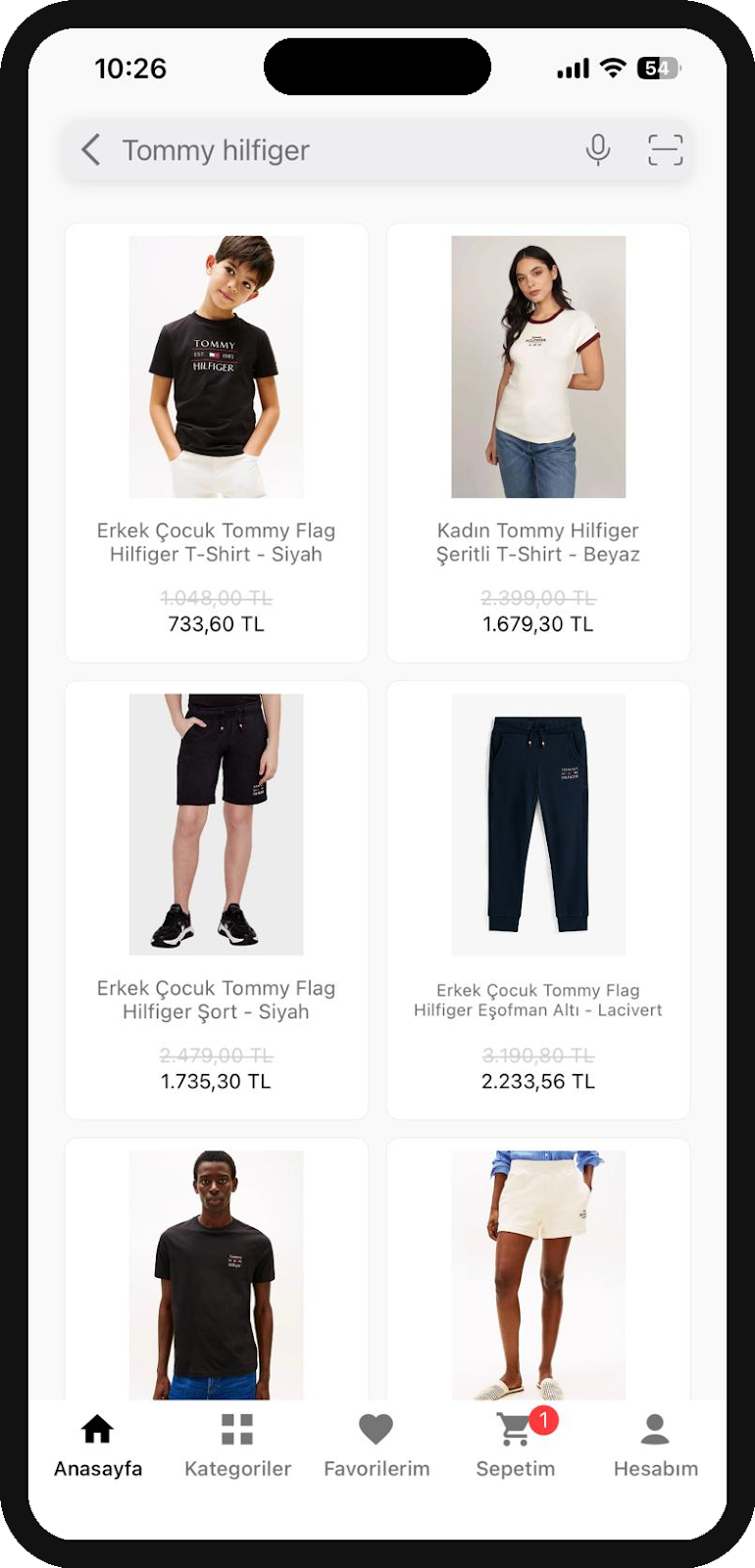Image resolution: width=755 pixels, height=1568 pixels.
Task: Start voice search with microphone
Action: pos(598,150)
